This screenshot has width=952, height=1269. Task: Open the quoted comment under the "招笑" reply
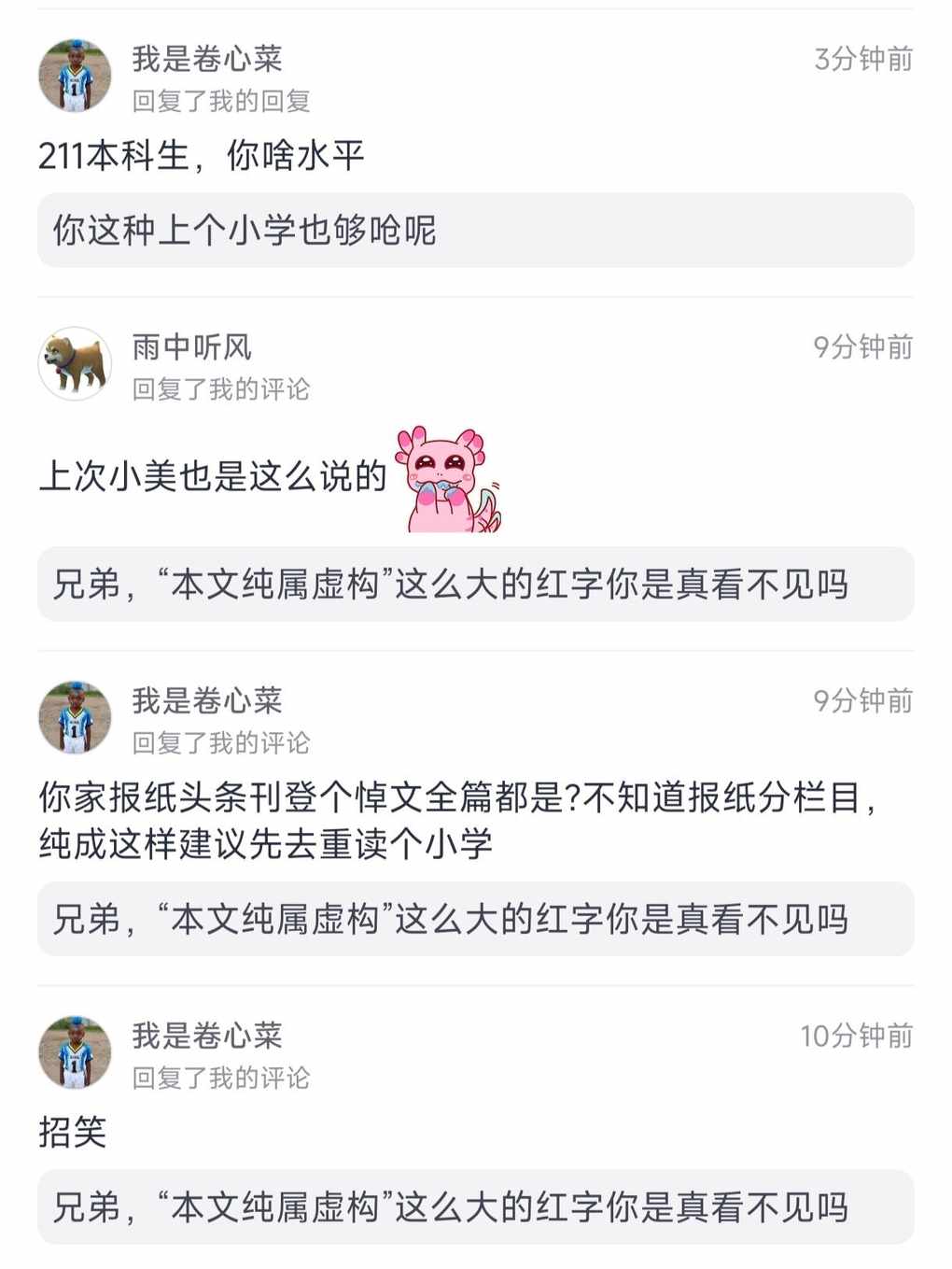475,1207
